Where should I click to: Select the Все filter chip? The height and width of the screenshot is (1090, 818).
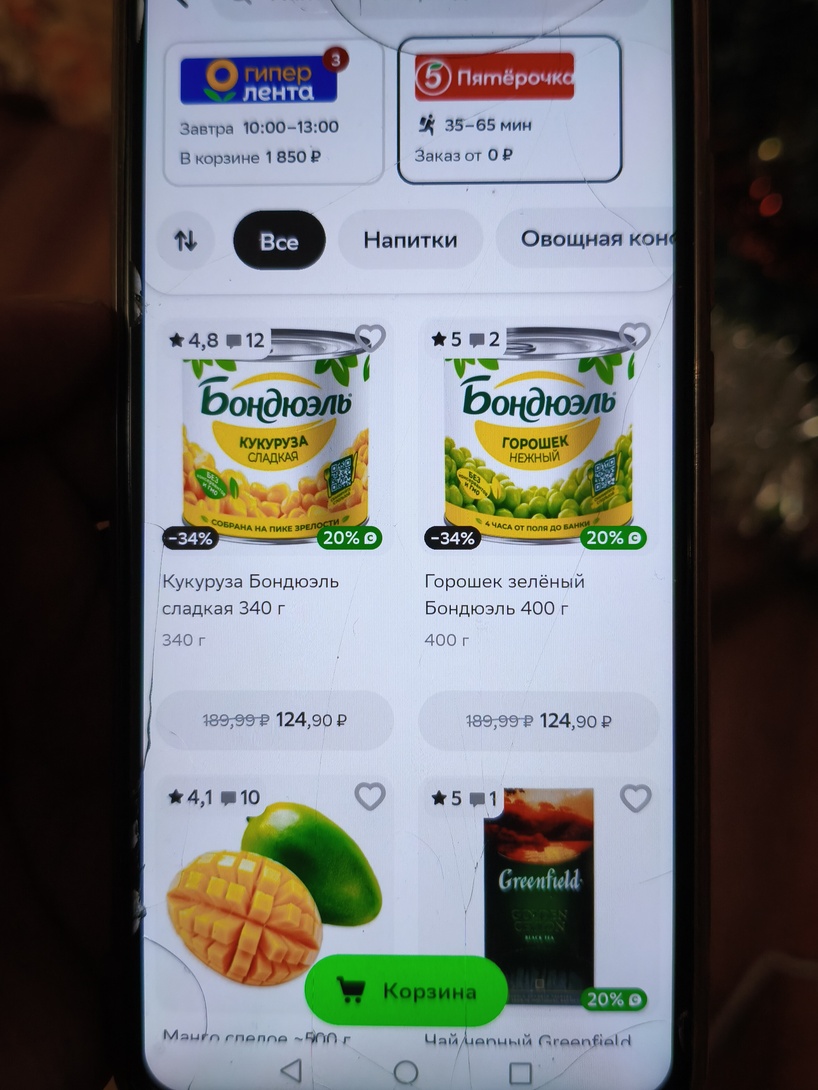279,241
